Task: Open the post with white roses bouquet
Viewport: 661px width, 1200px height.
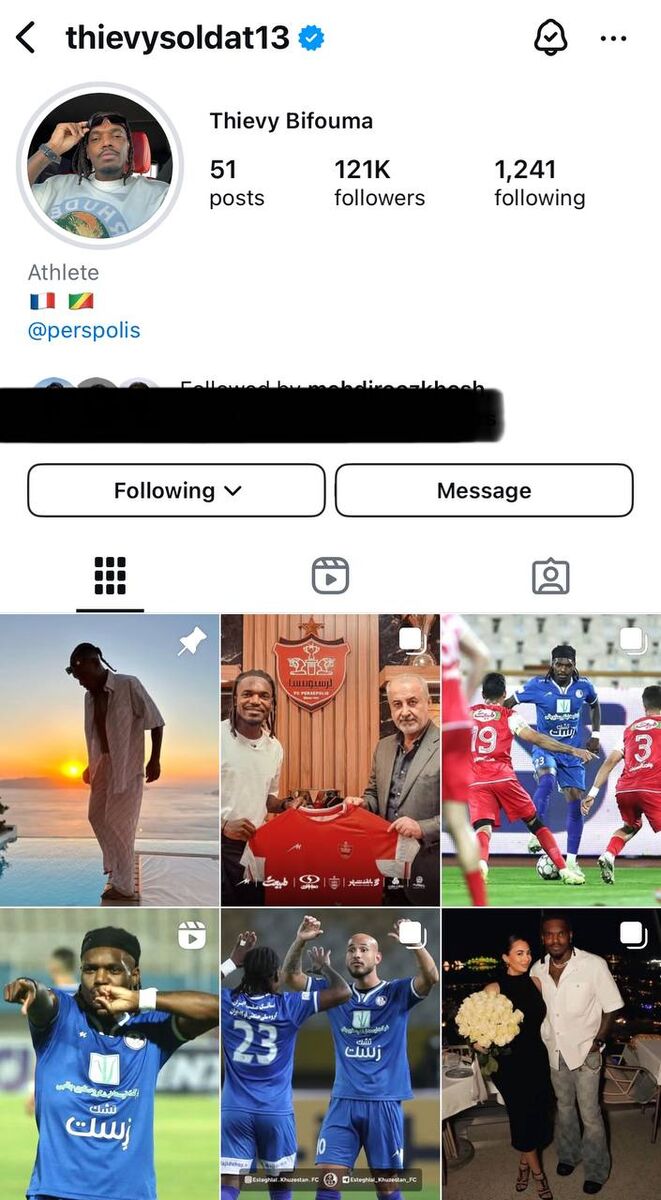Action: 551,1053
